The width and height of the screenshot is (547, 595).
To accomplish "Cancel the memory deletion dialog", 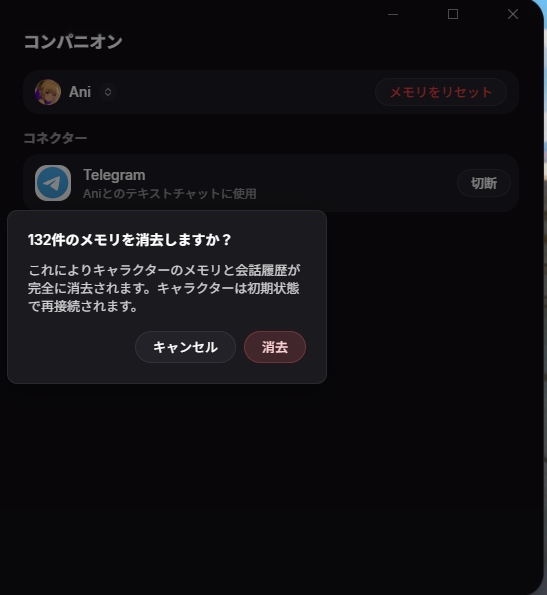I will tap(185, 347).
